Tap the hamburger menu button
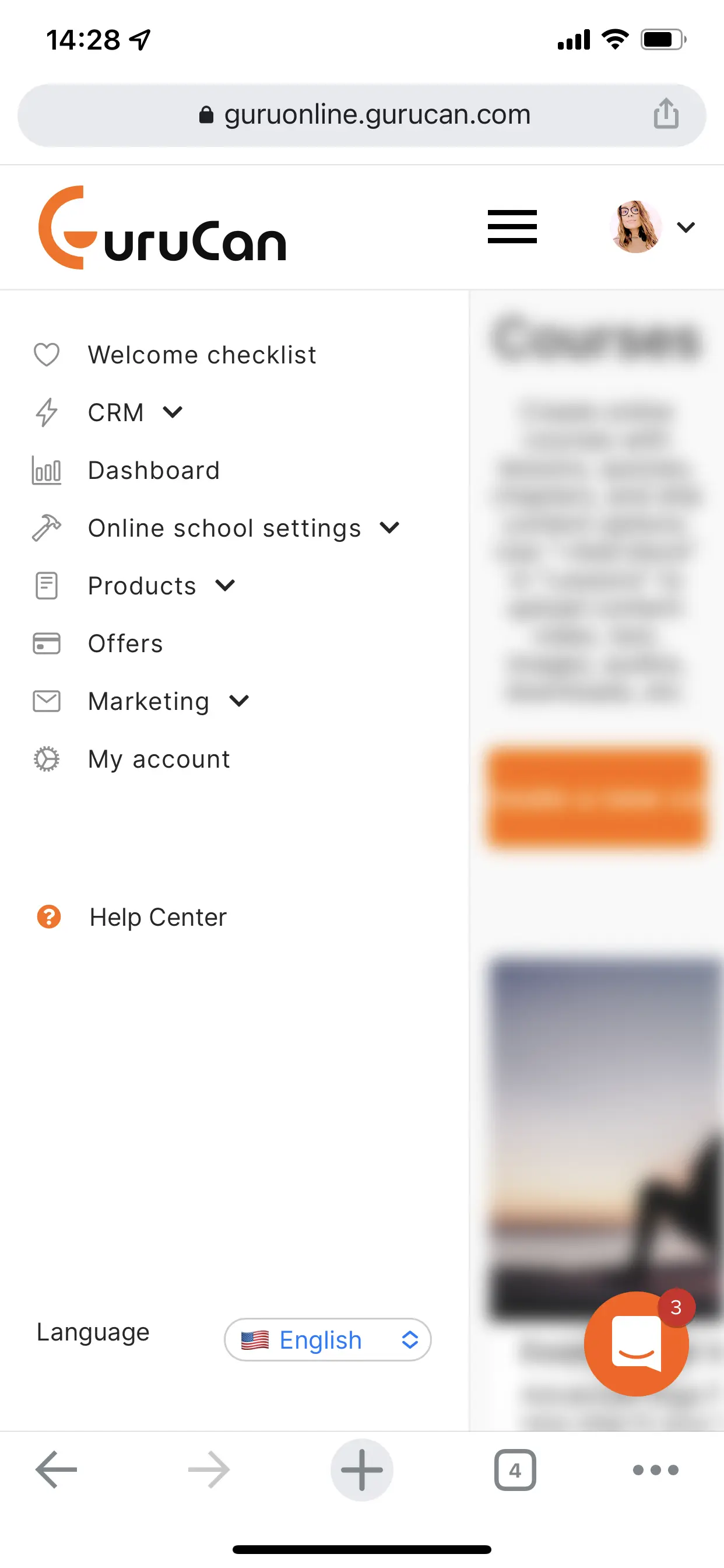Image resolution: width=724 pixels, height=1568 pixels. click(512, 226)
